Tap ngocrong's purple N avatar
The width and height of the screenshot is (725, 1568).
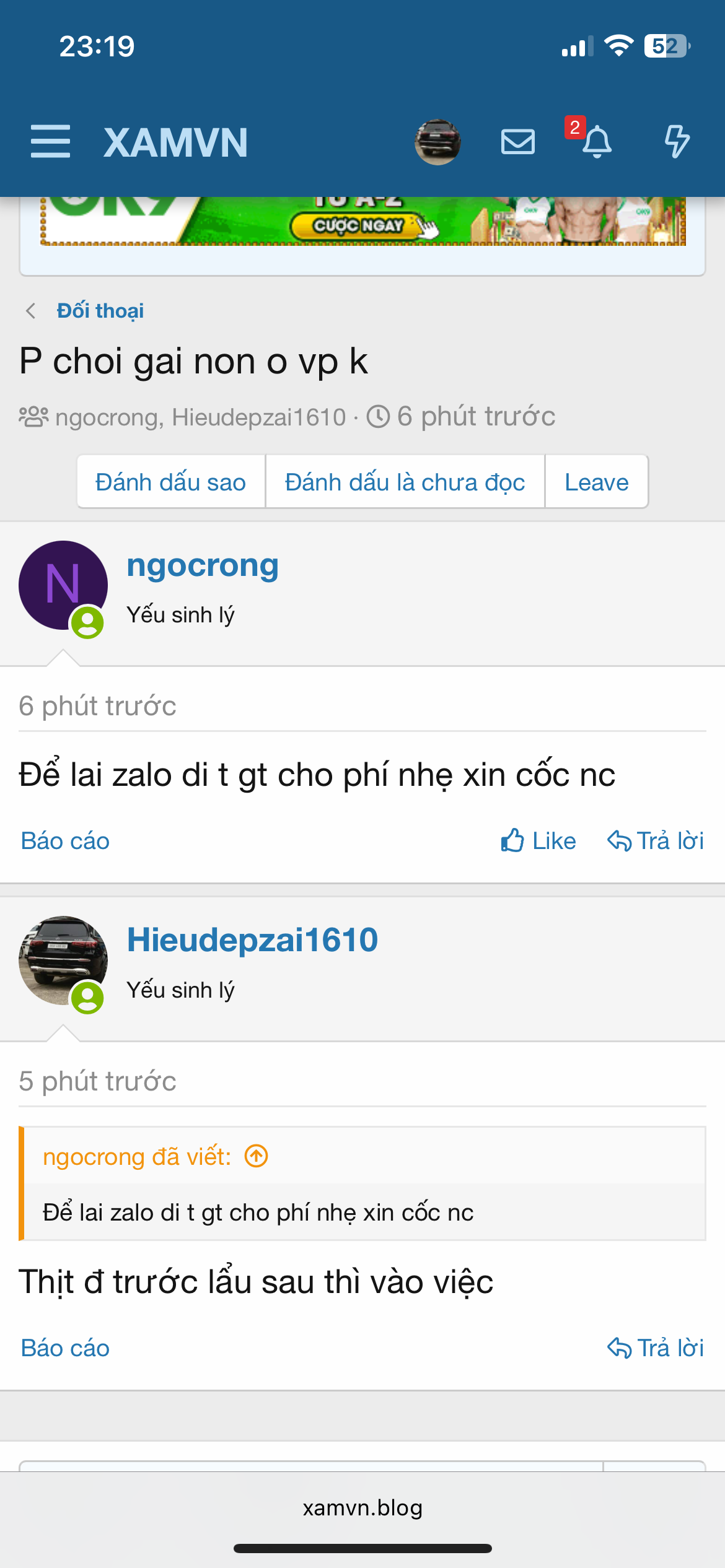pyautogui.click(x=63, y=585)
